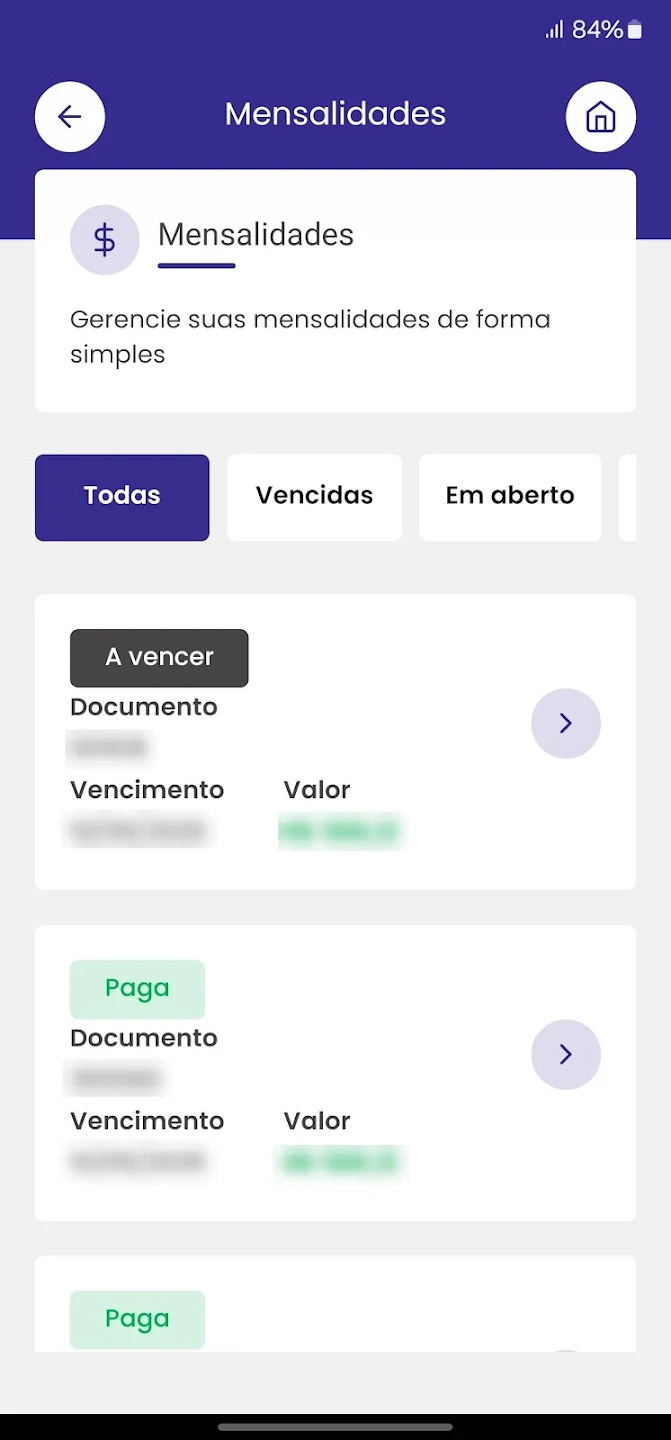Open details of the A vencer invoice
This screenshot has width=671, height=1440.
pyautogui.click(x=565, y=723)
